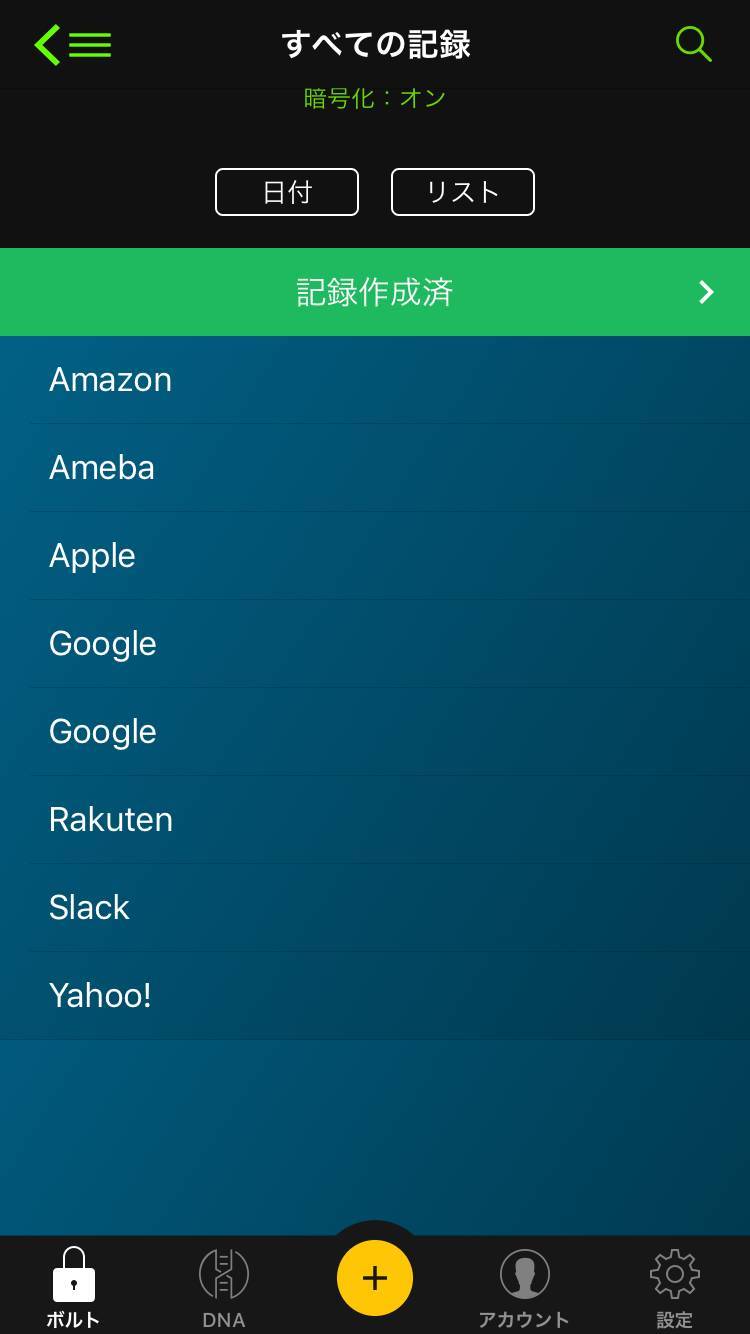This screenshot has width=750, height=1334.
Task: Sort records by 日付
Action: tap(287, 192)
